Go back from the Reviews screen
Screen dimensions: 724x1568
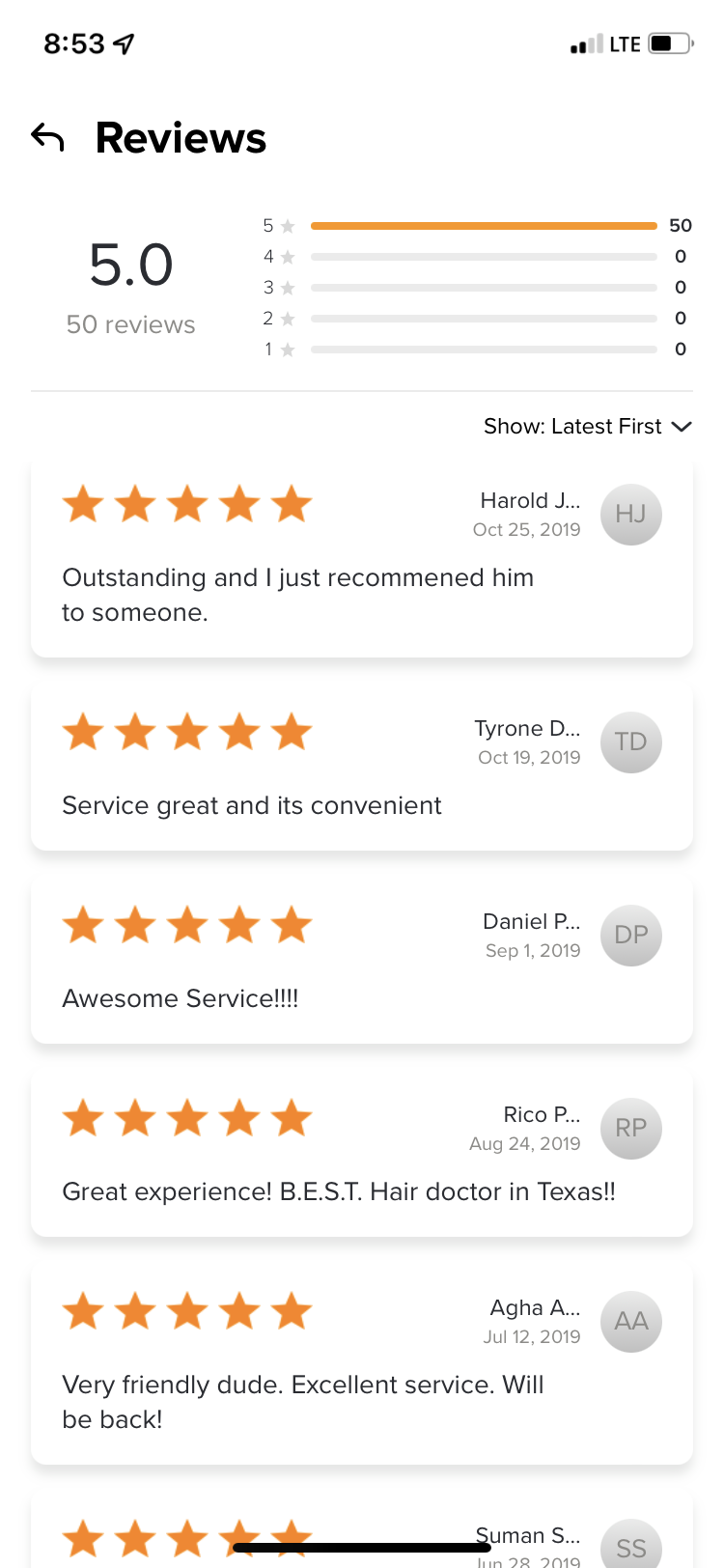point(47,138)
